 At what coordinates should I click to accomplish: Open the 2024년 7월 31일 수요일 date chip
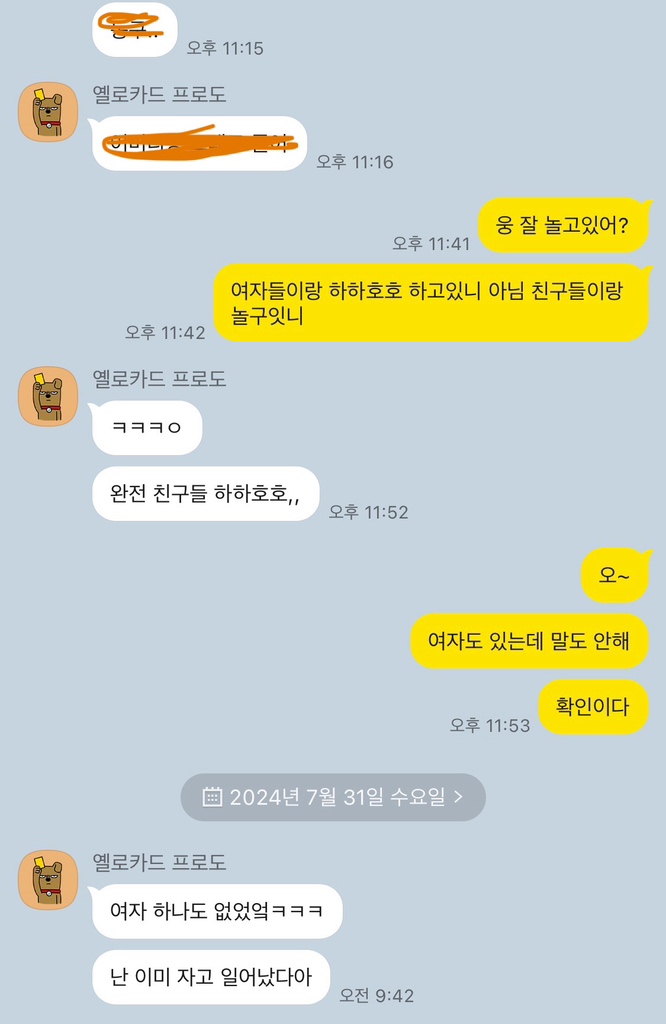(x=333, y=797)
